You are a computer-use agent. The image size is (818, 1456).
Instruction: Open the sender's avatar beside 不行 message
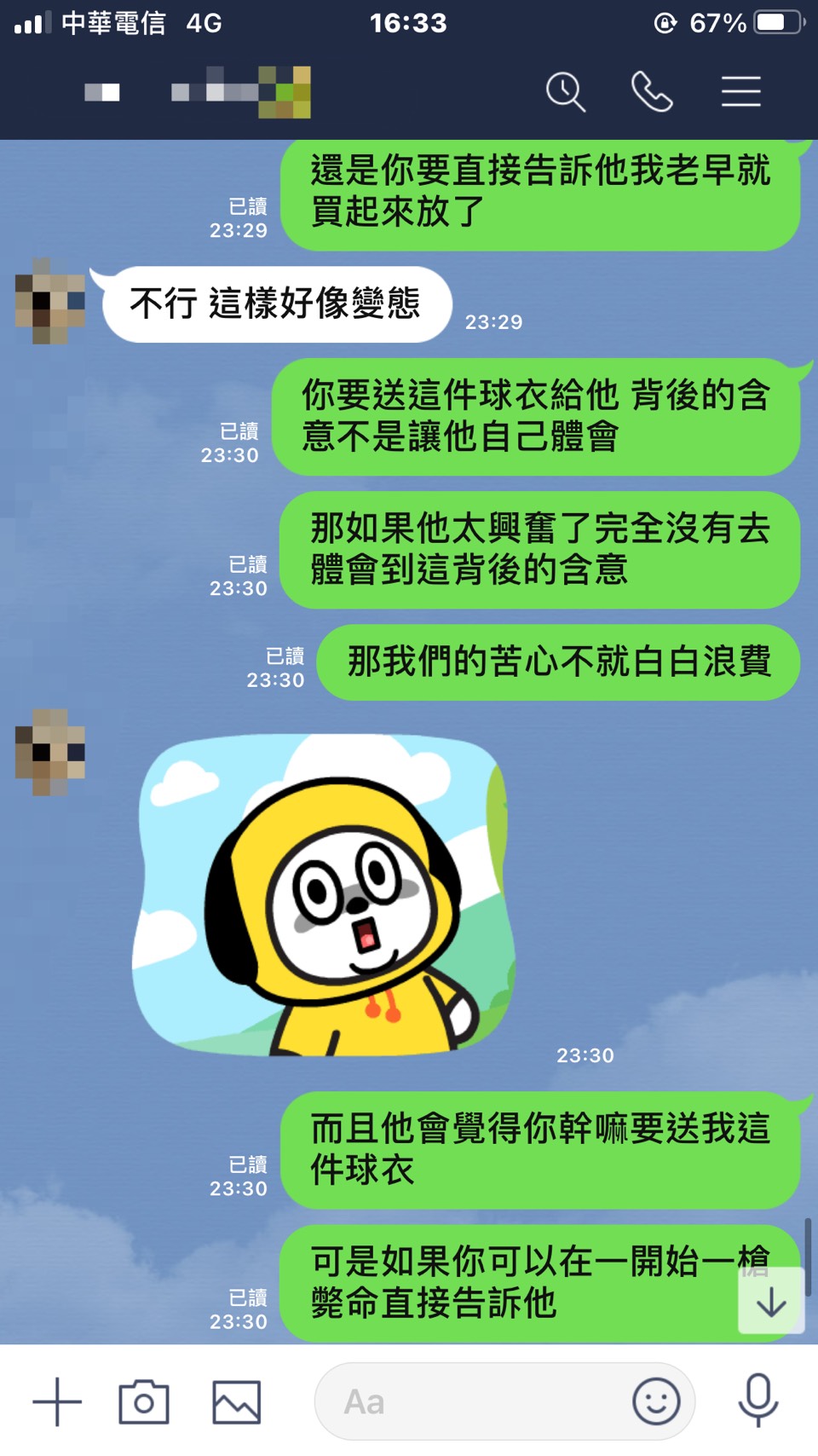50,301
